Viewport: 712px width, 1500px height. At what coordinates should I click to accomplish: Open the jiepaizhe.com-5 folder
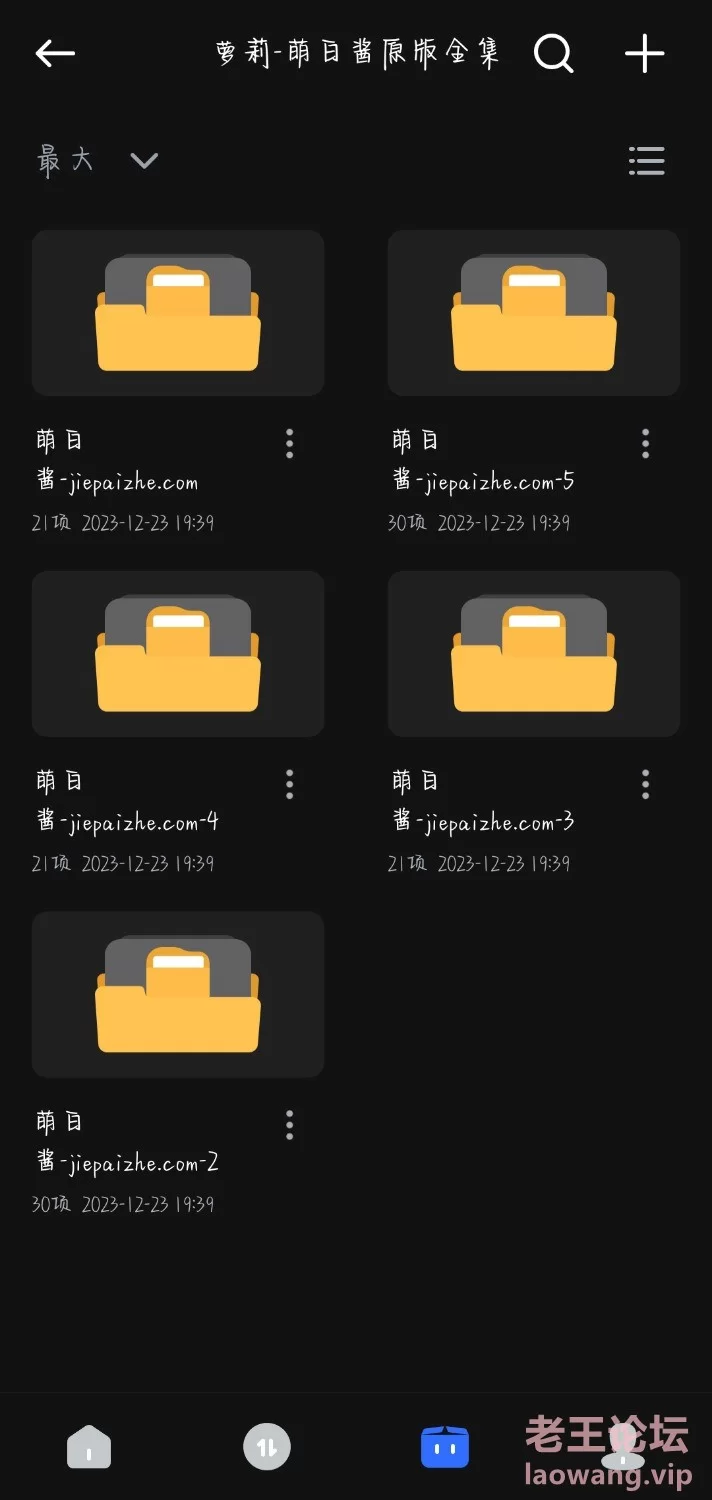pos(534,313)
